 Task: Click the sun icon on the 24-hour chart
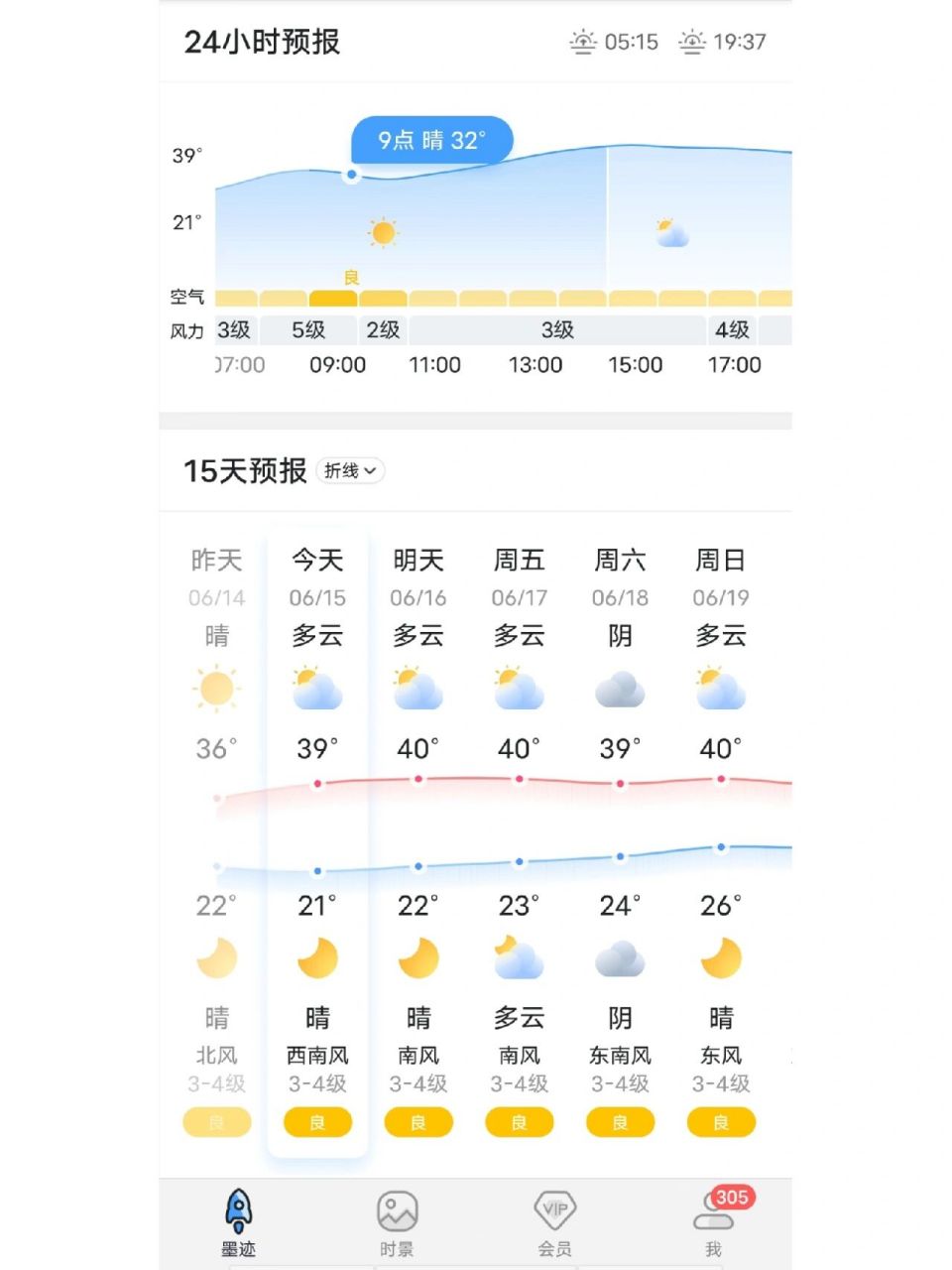pos(385,230)
